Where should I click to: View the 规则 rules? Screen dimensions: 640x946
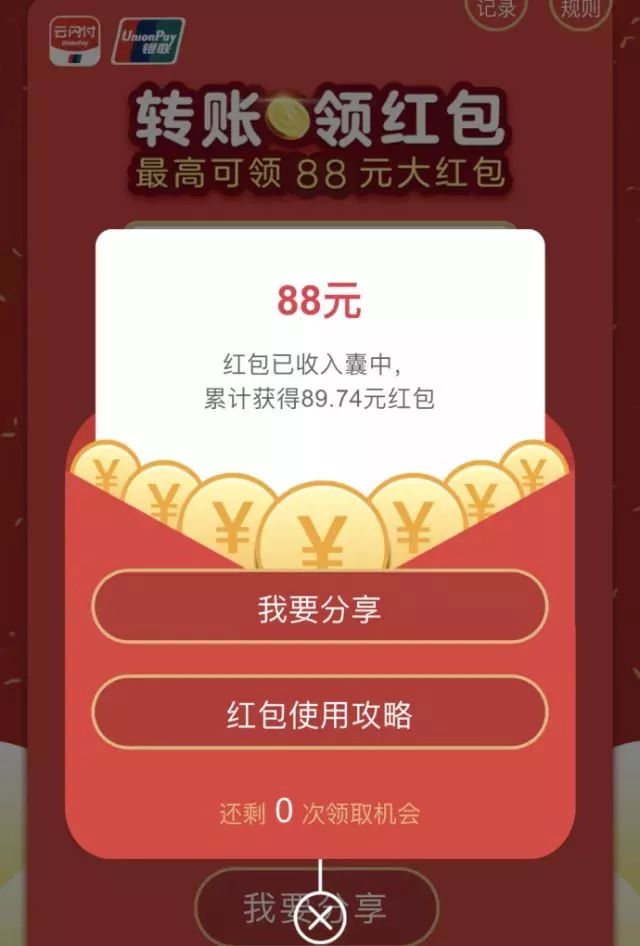pyautogui.click(x=581, y=10)
